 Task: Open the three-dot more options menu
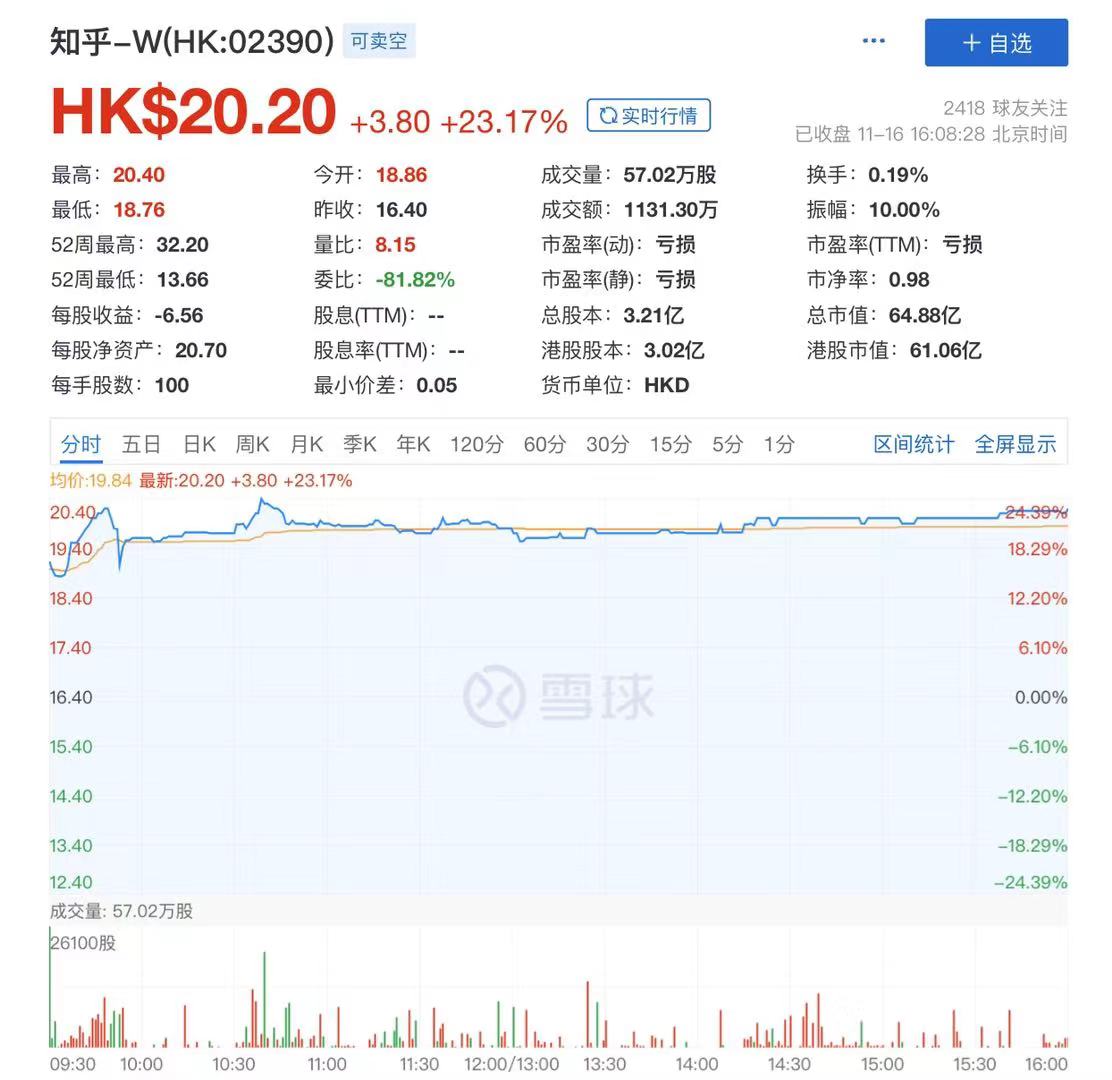click(873, 41)
